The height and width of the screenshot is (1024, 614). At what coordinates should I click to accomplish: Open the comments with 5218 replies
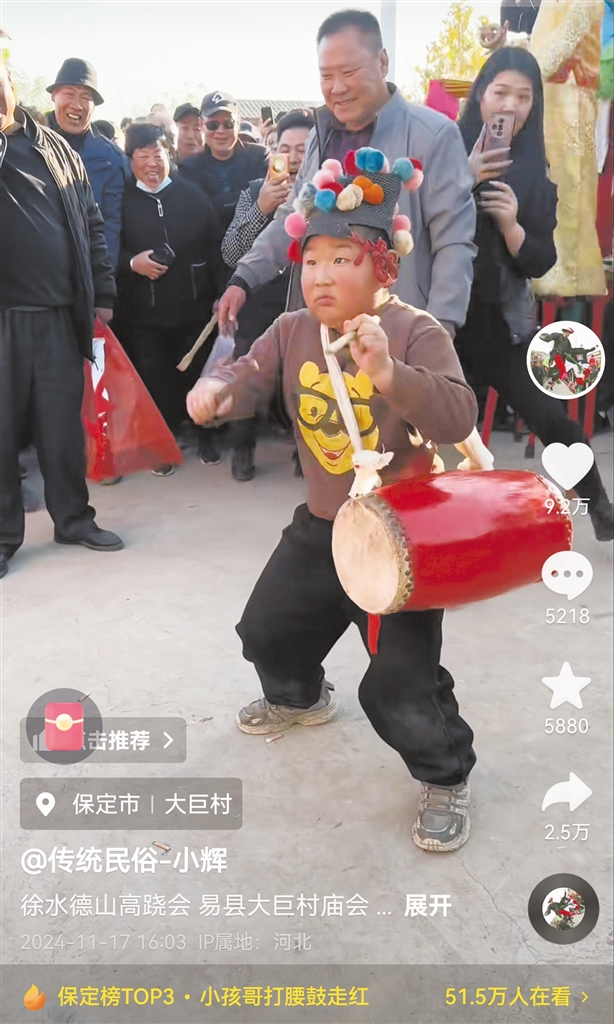click(566, 575)
